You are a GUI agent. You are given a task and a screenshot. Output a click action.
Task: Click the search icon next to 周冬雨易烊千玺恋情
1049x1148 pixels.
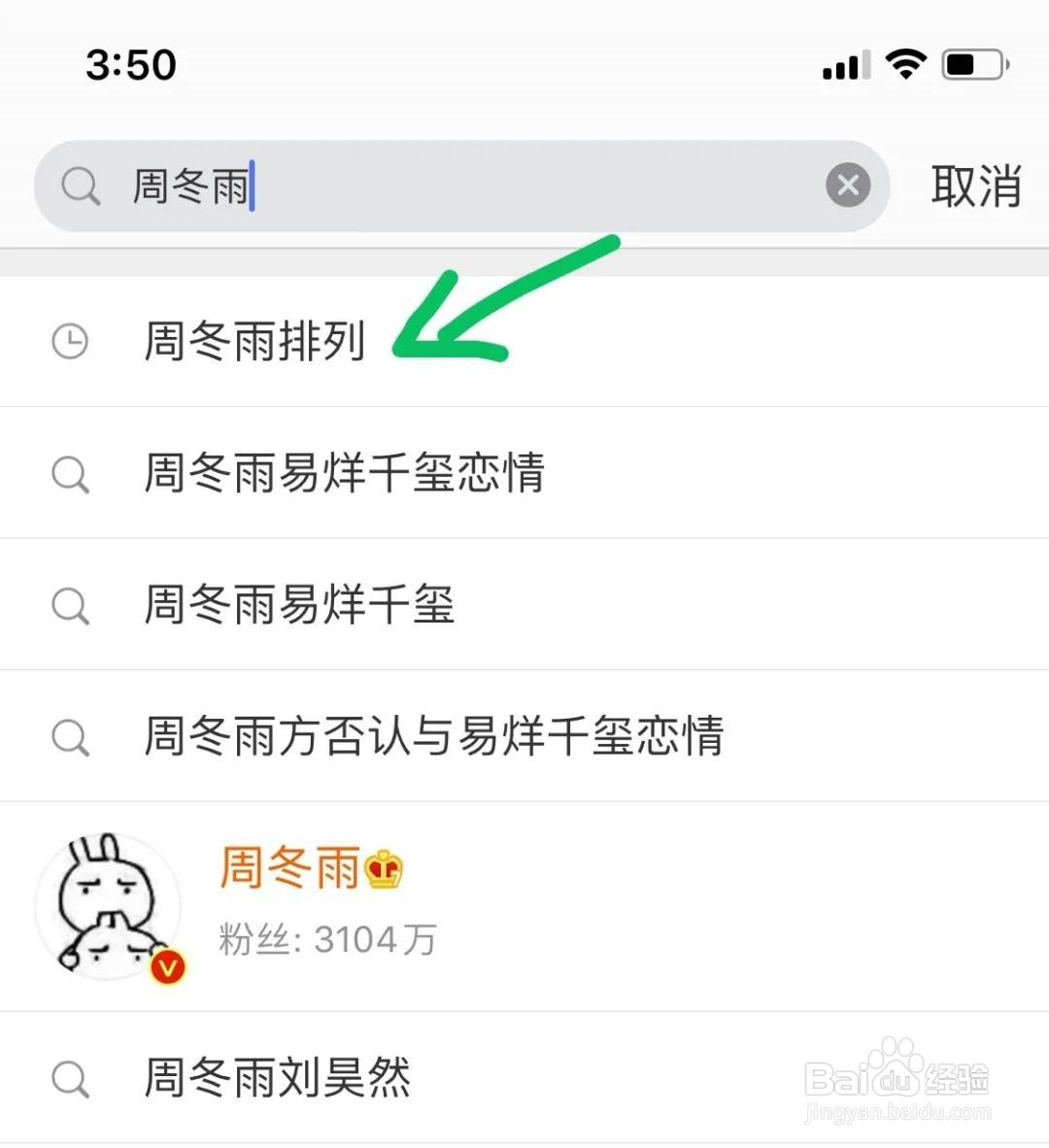68,473
